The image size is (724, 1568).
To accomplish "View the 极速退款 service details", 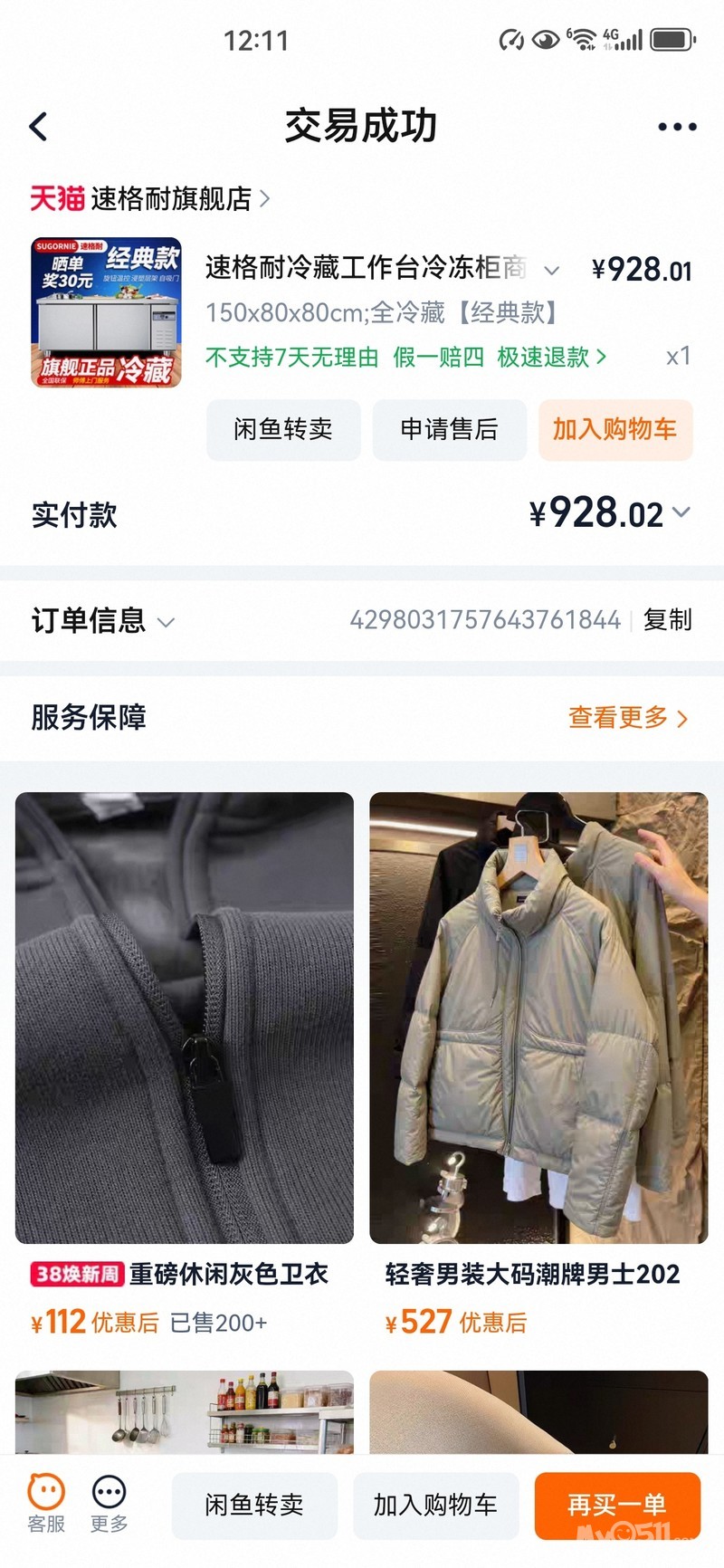I will pos(551,358).
